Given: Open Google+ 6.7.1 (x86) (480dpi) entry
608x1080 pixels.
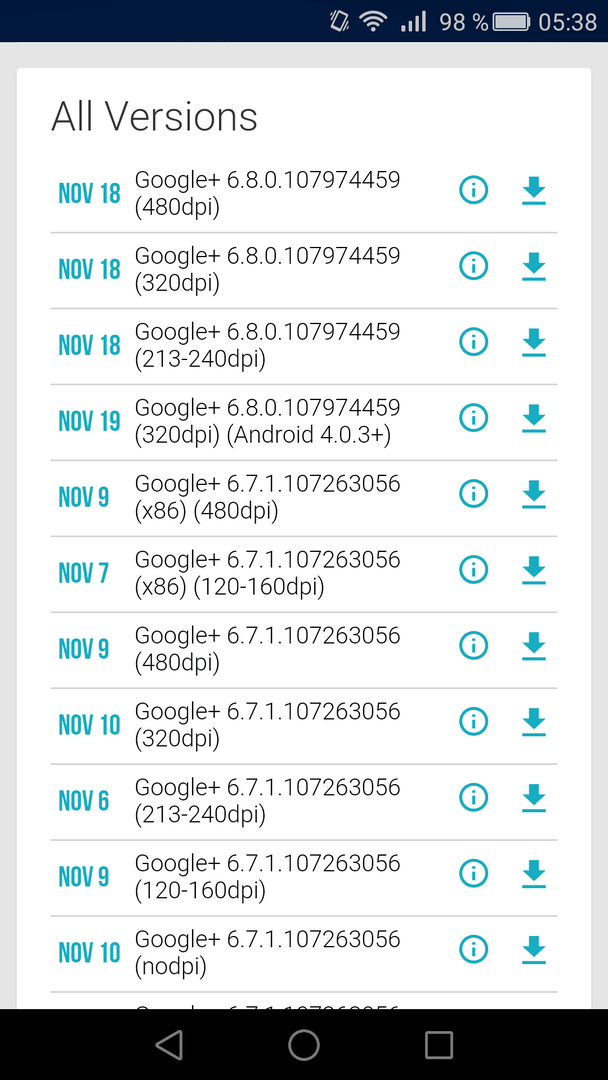Looking at the screenshot, I should coord(267,498).
